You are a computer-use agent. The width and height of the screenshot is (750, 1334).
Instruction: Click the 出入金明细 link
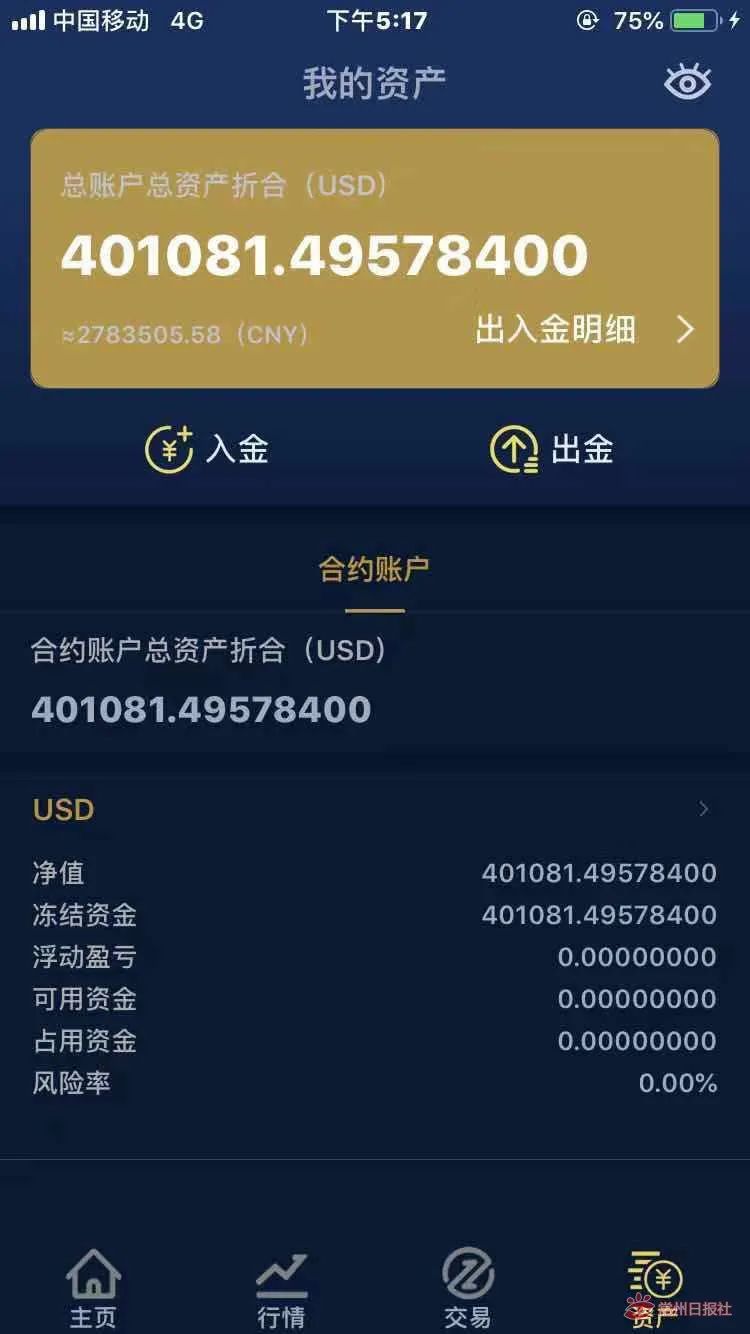tap(555, 330)
